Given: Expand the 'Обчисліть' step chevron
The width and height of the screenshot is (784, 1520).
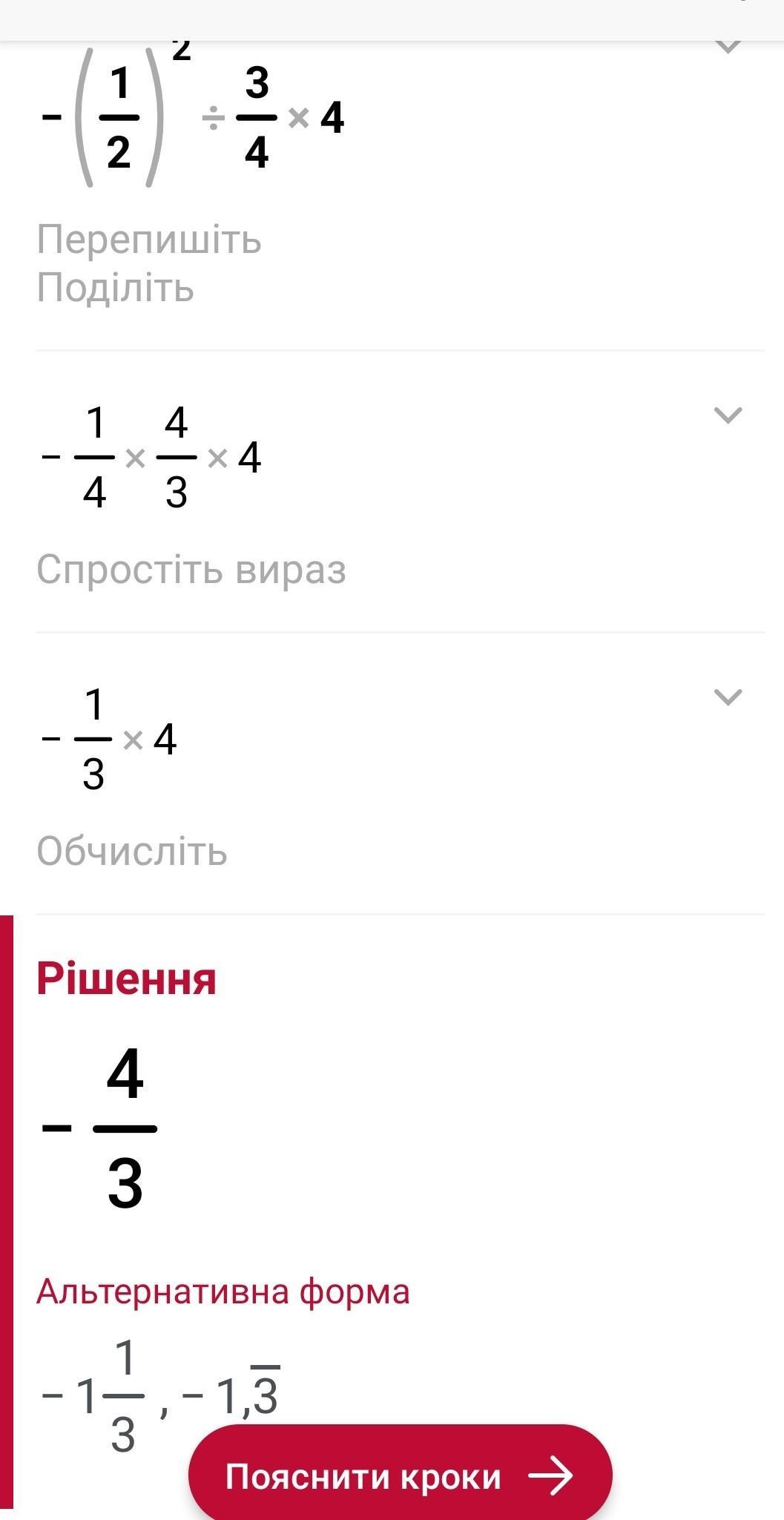Looking at the screenshot, I should click(x=727, y=697).
